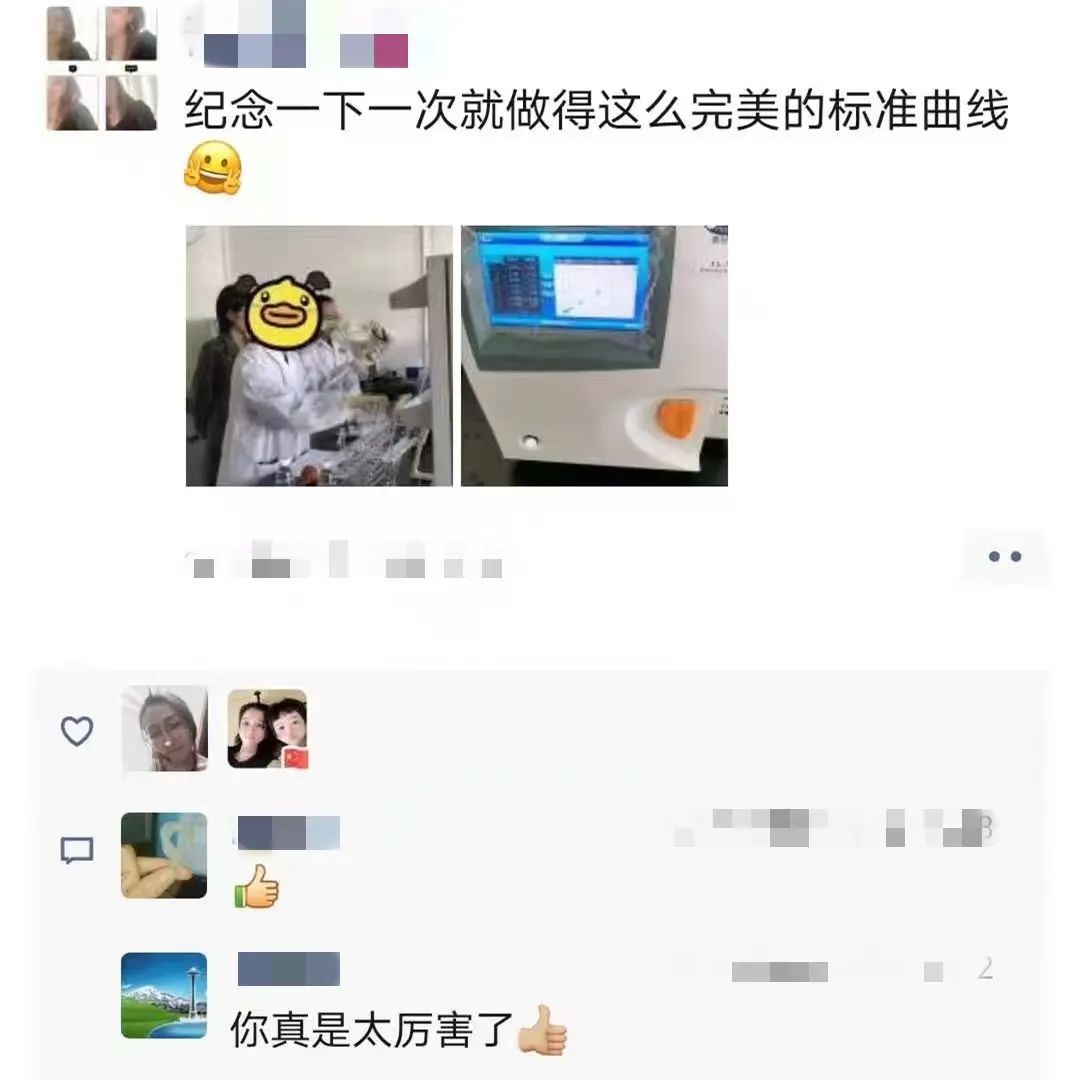Open the thumbs-up emoji commenter's avatar
The image size is (1080, 1080).
(164, 855)
